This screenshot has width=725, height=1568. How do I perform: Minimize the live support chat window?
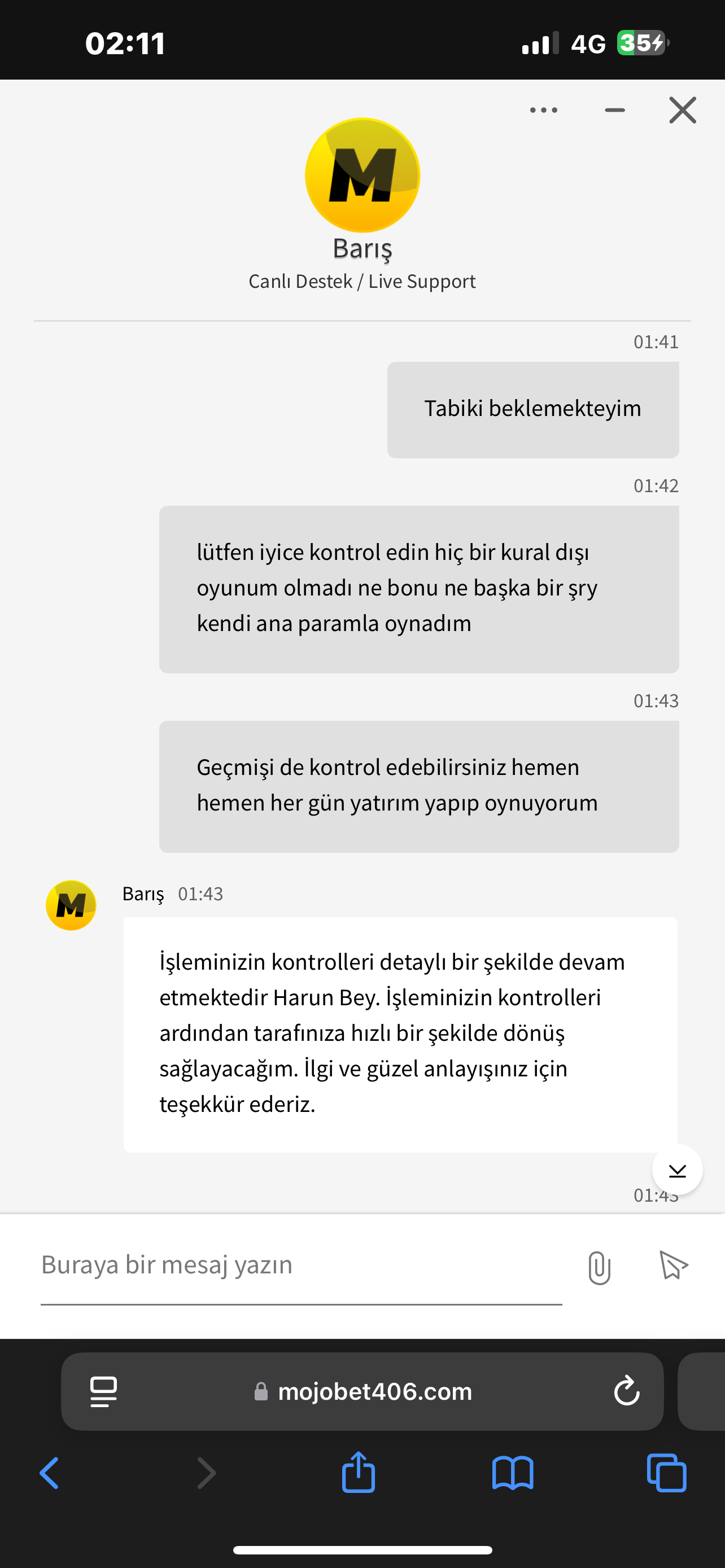[615, 110]
